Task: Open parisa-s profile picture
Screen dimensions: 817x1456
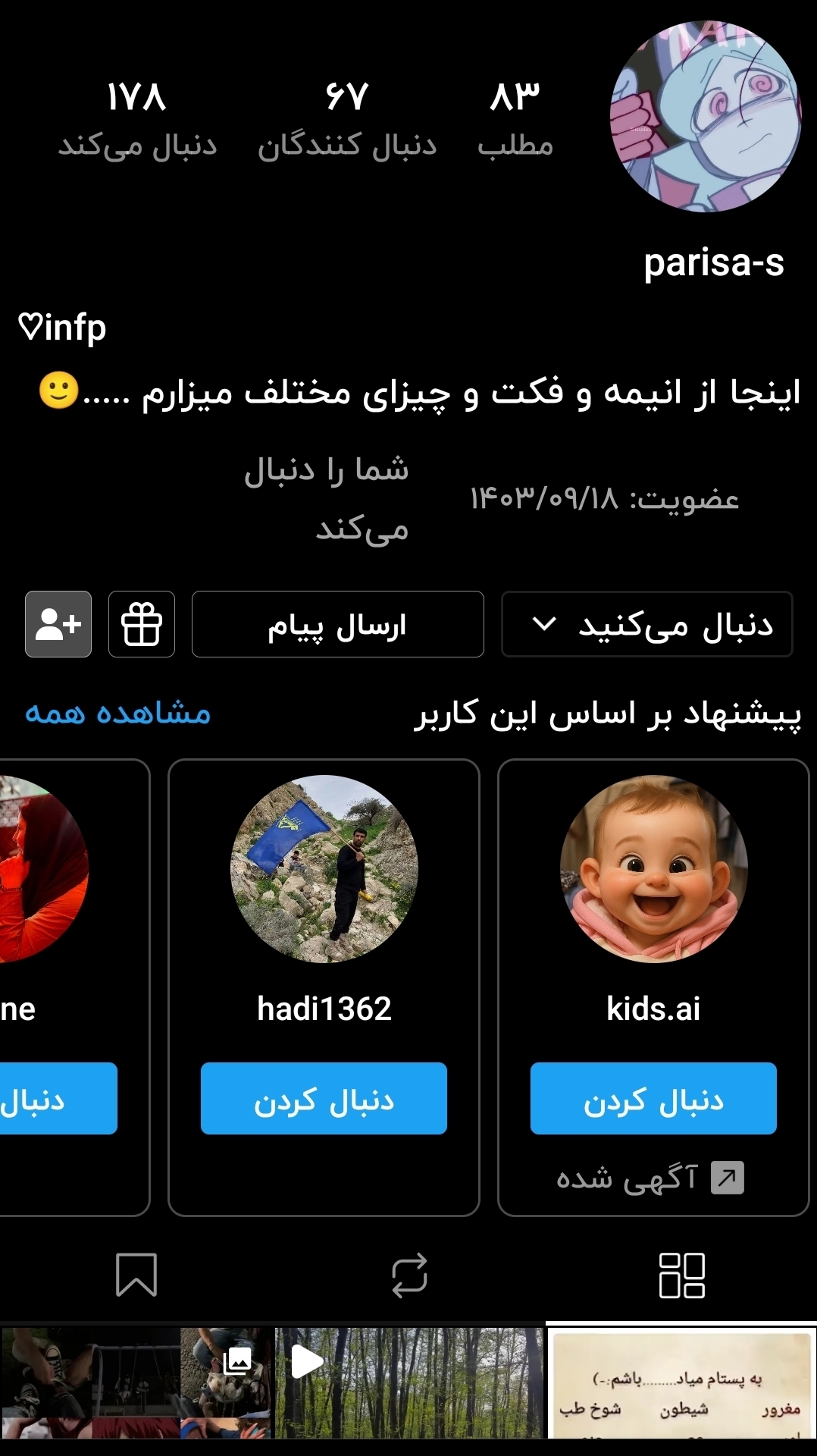Action: 705,116
